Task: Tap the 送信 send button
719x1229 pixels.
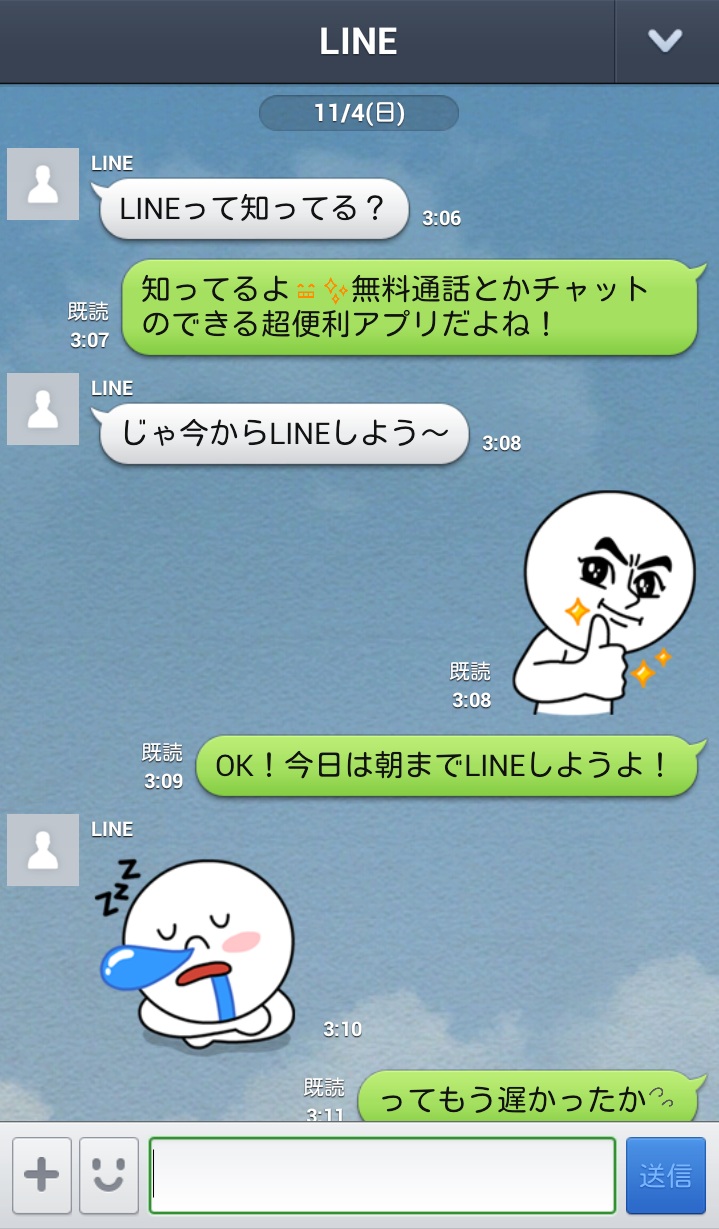Action: point(665,1175)
